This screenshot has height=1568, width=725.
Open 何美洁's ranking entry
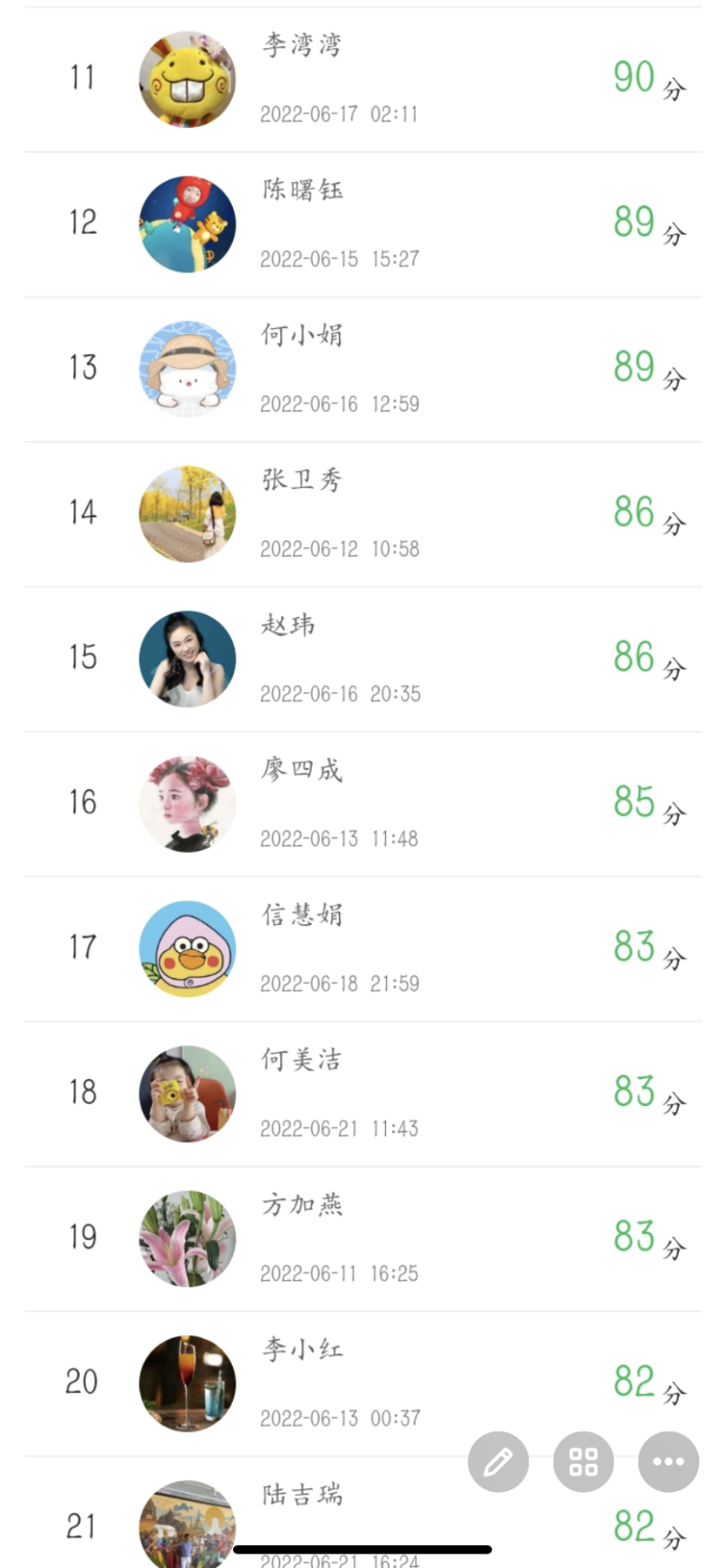(362, 1094)
